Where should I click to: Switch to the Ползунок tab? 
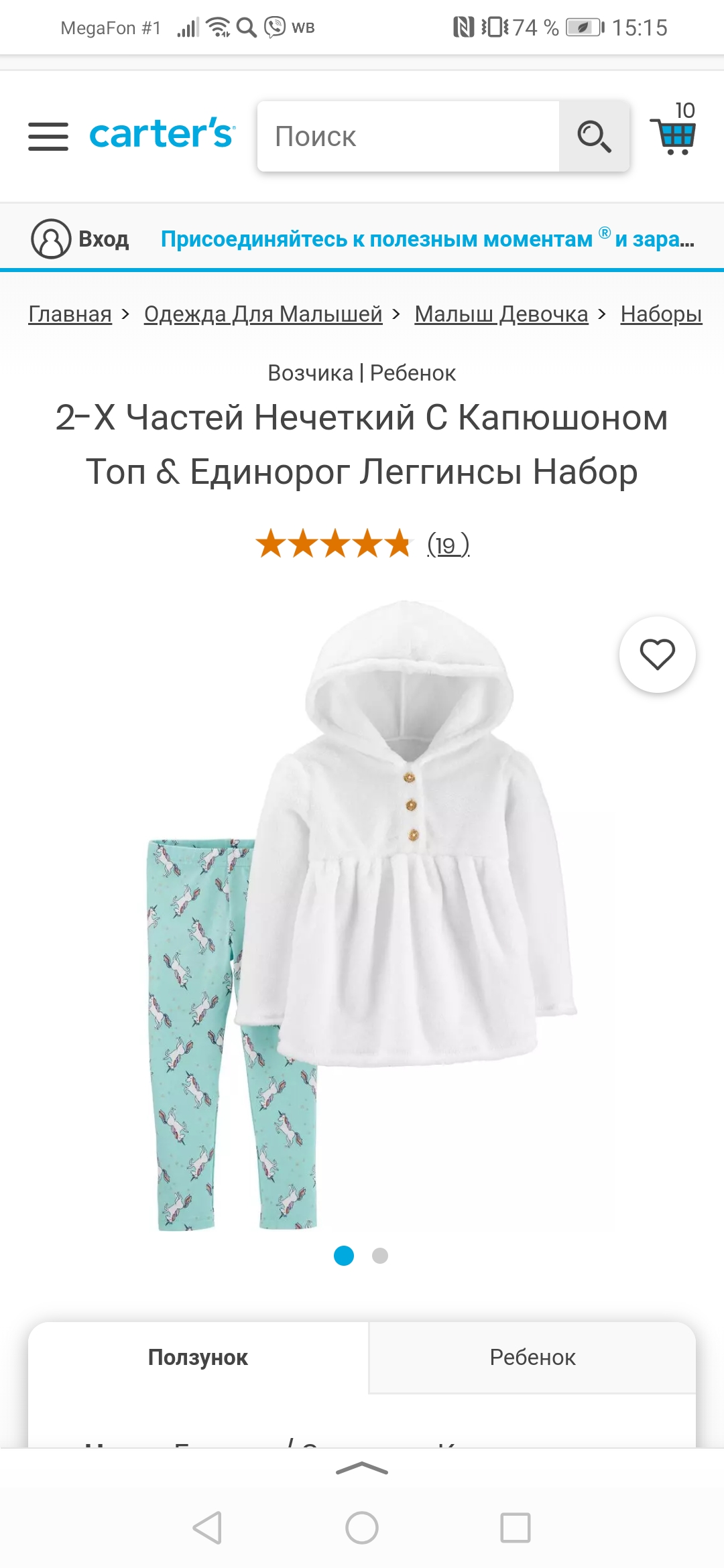[198, 1358]
